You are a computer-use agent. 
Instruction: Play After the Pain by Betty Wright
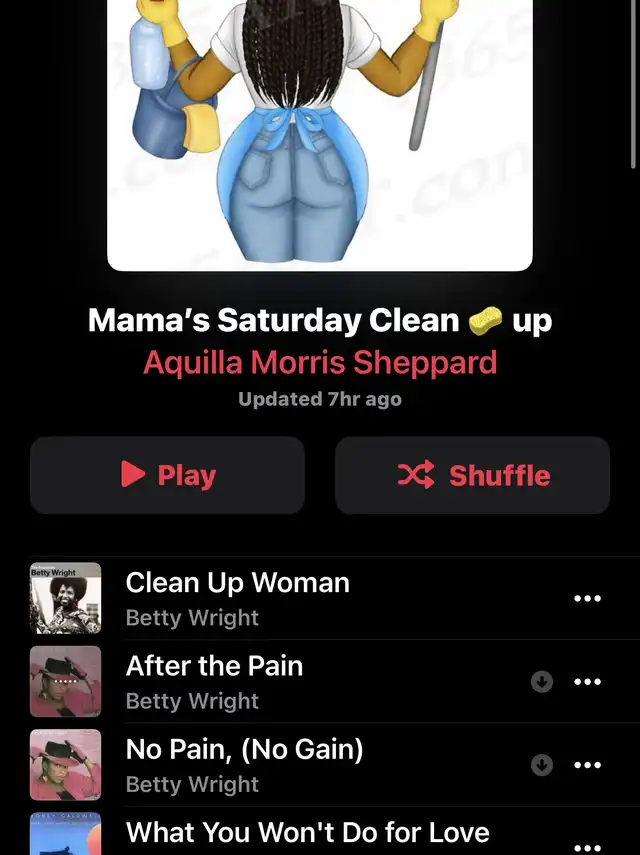coord(214,666)
